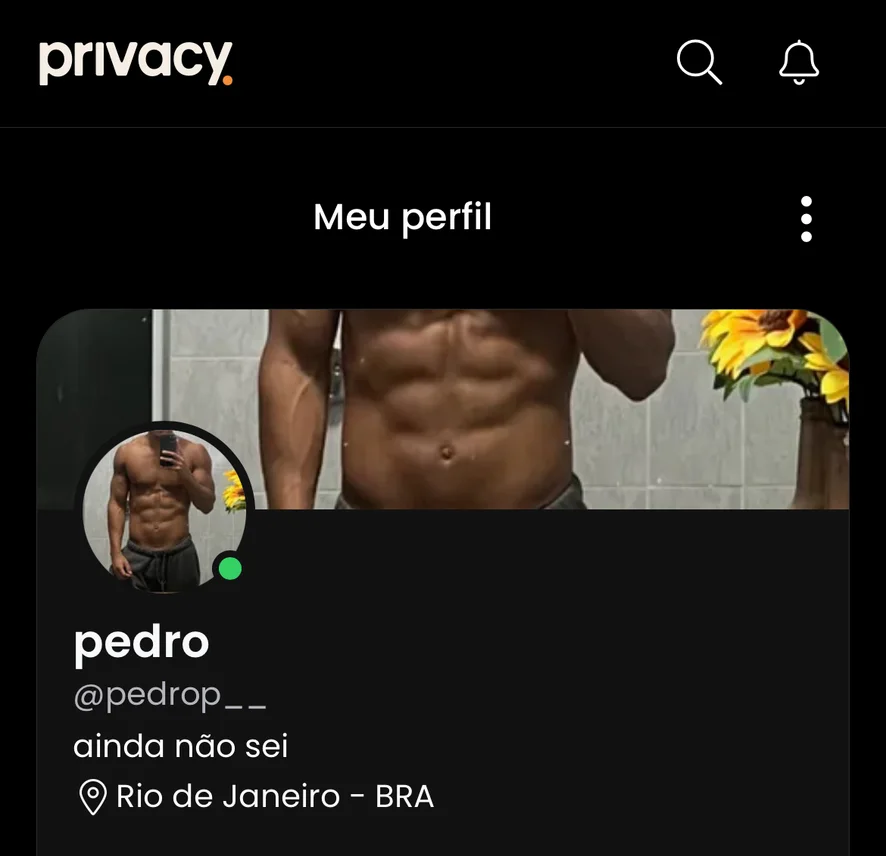Open the three-dot profile options menu

(806, 219)
